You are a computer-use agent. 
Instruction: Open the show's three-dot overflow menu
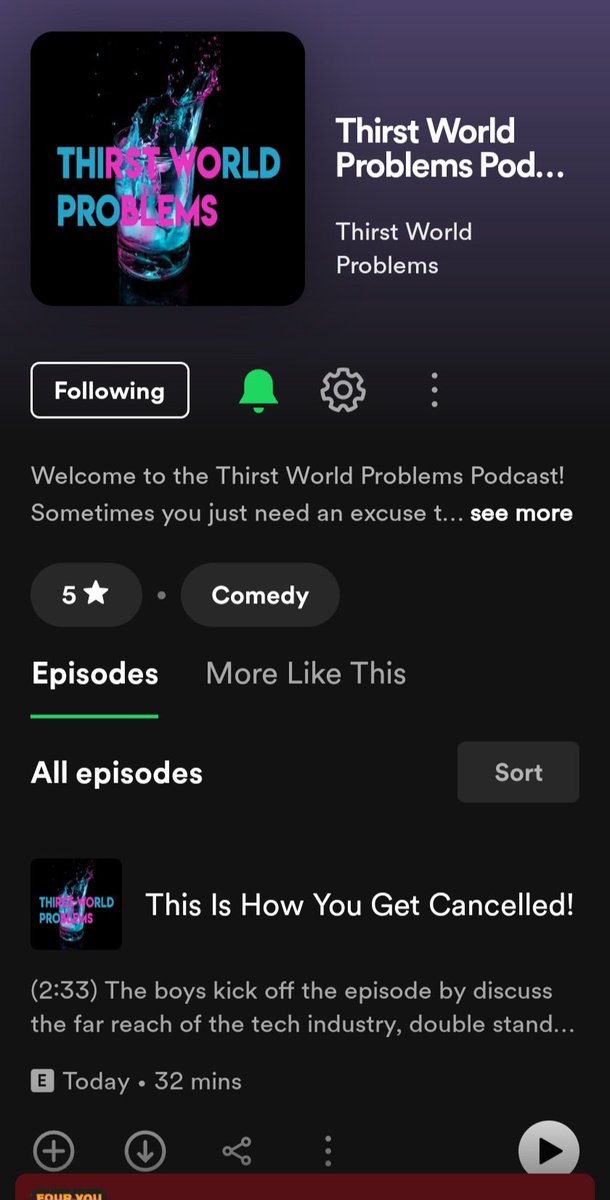coord(434,390)
